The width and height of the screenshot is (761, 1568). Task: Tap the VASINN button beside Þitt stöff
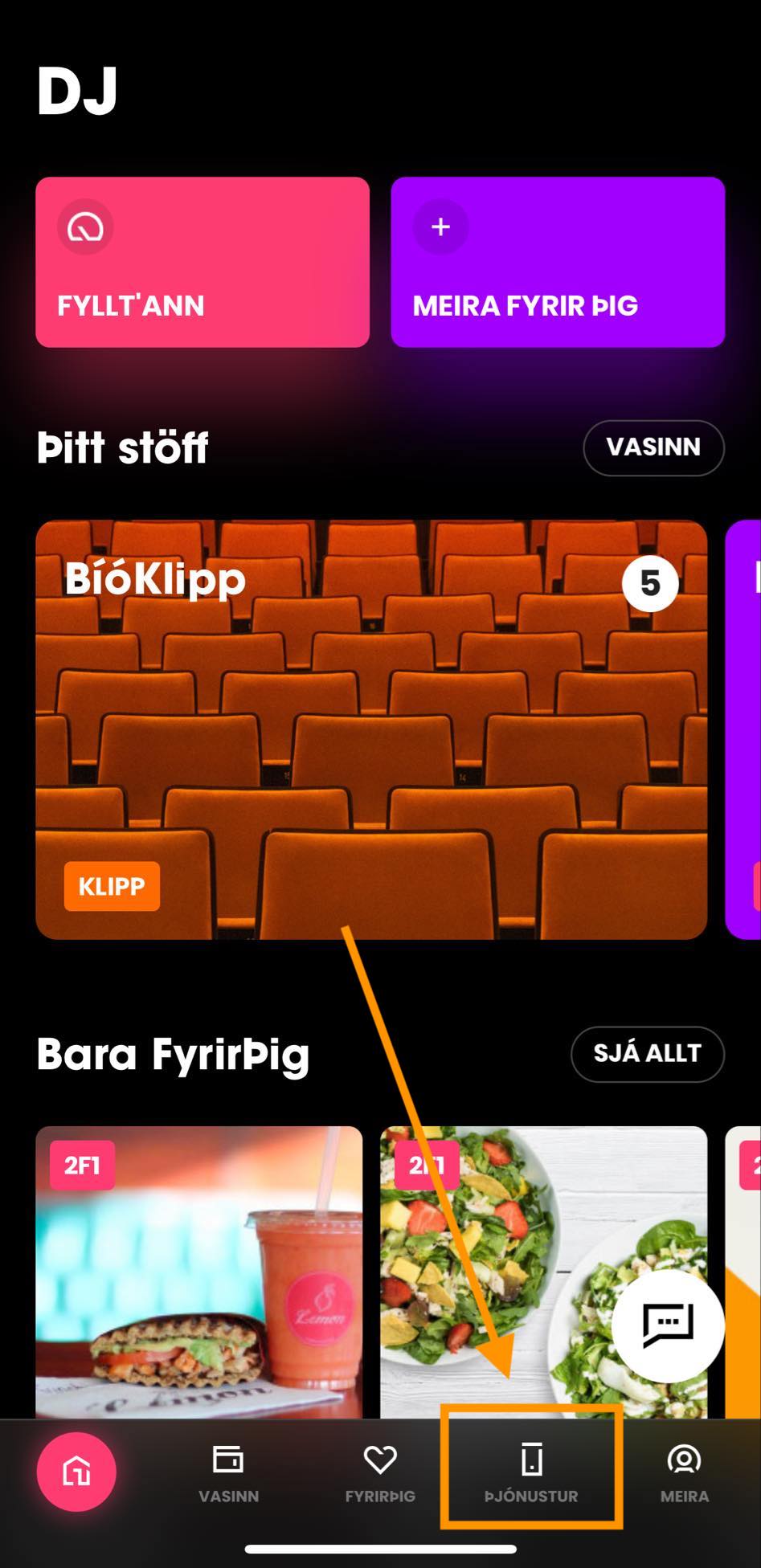653,447
